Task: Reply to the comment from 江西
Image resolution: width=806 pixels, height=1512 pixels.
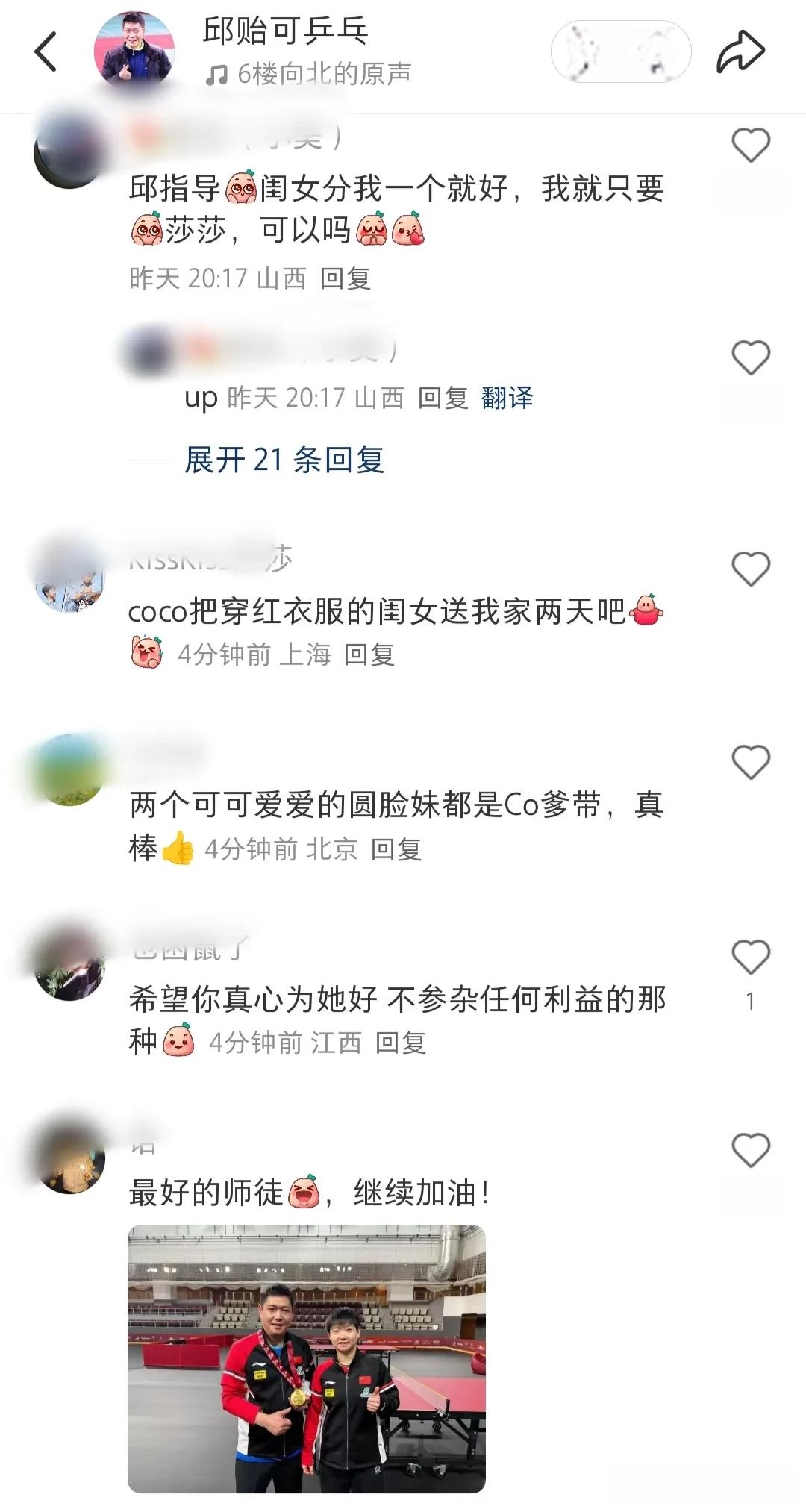Action: [x=400, y=1043]
